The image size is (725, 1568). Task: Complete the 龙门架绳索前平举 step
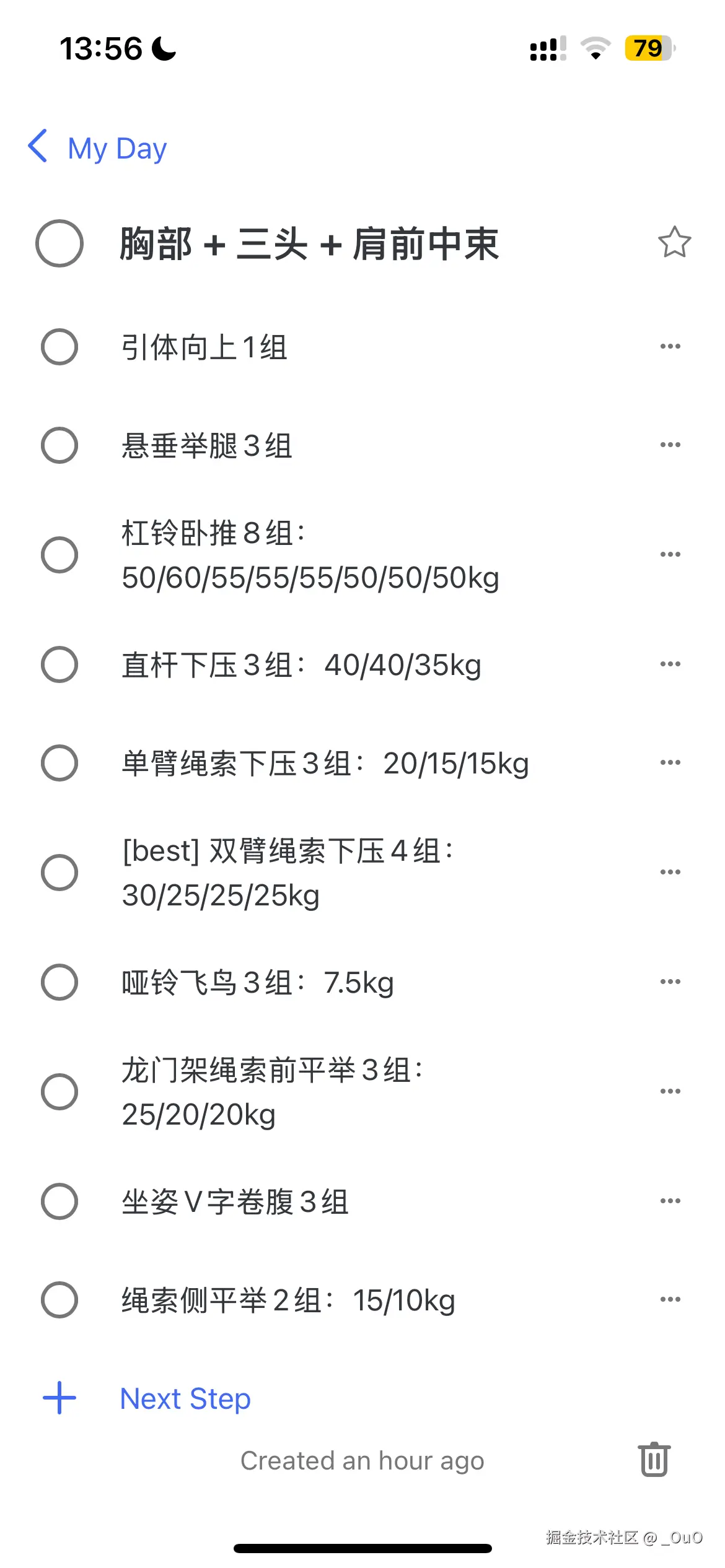pos(60,1090)
